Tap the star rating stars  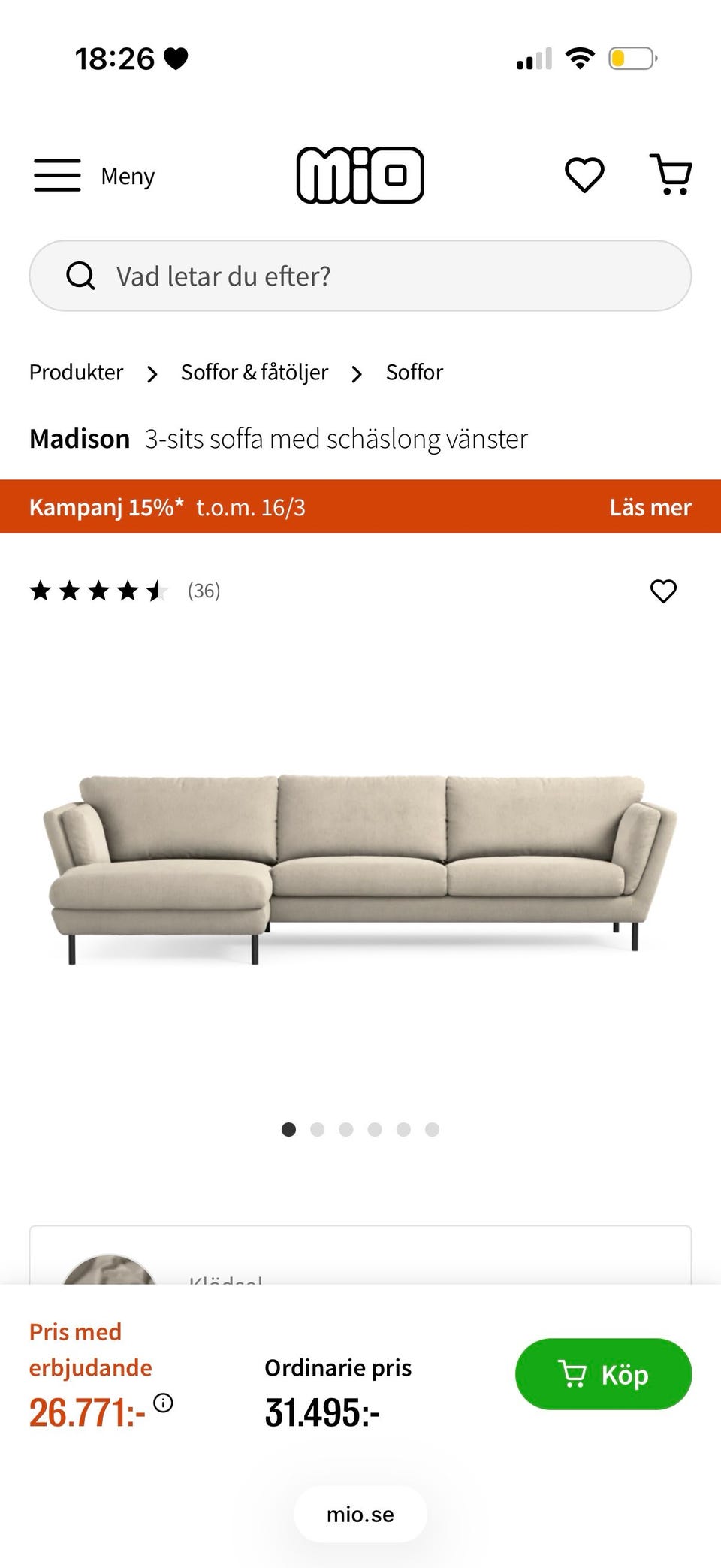pos(98,591)
